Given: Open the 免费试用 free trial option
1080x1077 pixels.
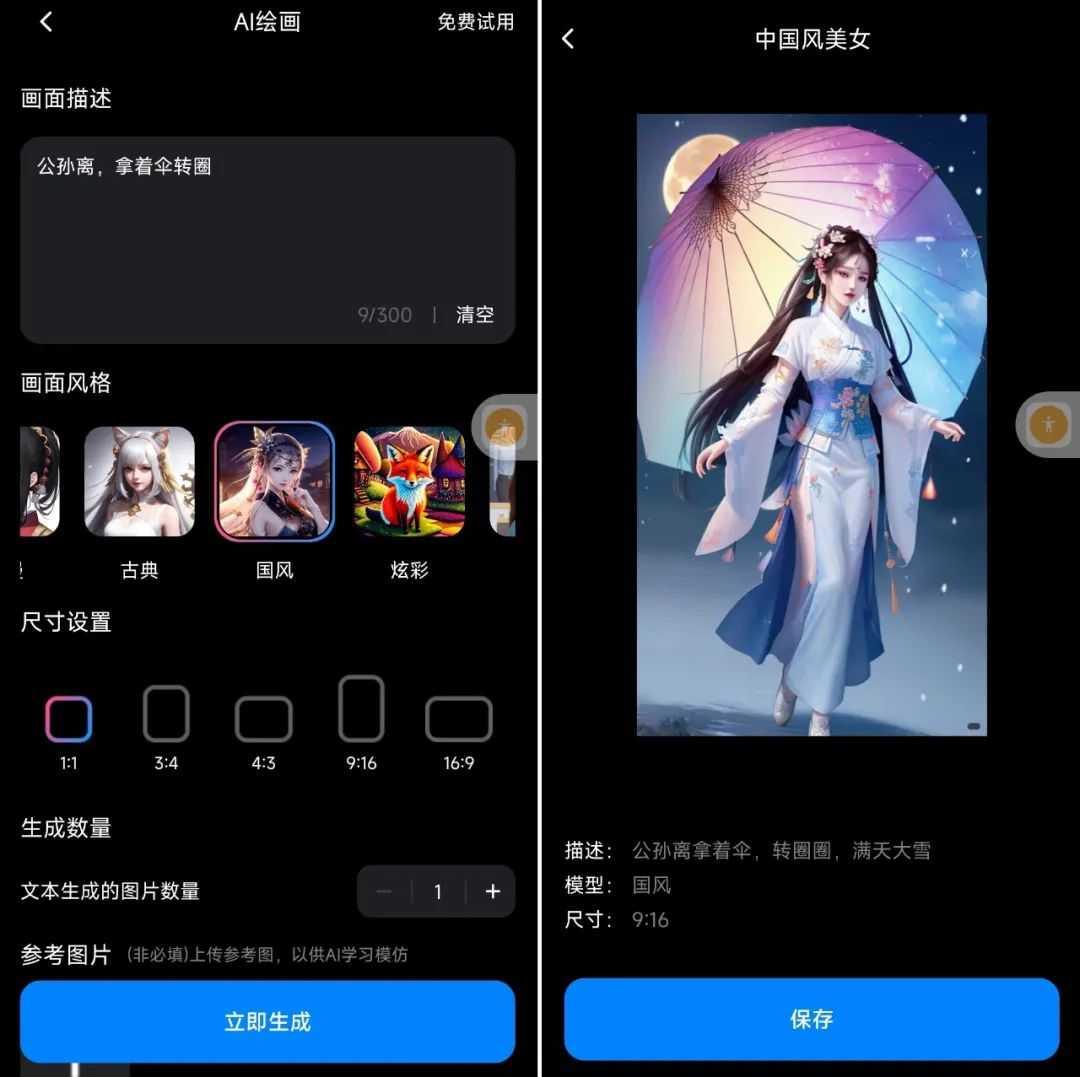Looking at the screenshot, I should pos(475,22).
